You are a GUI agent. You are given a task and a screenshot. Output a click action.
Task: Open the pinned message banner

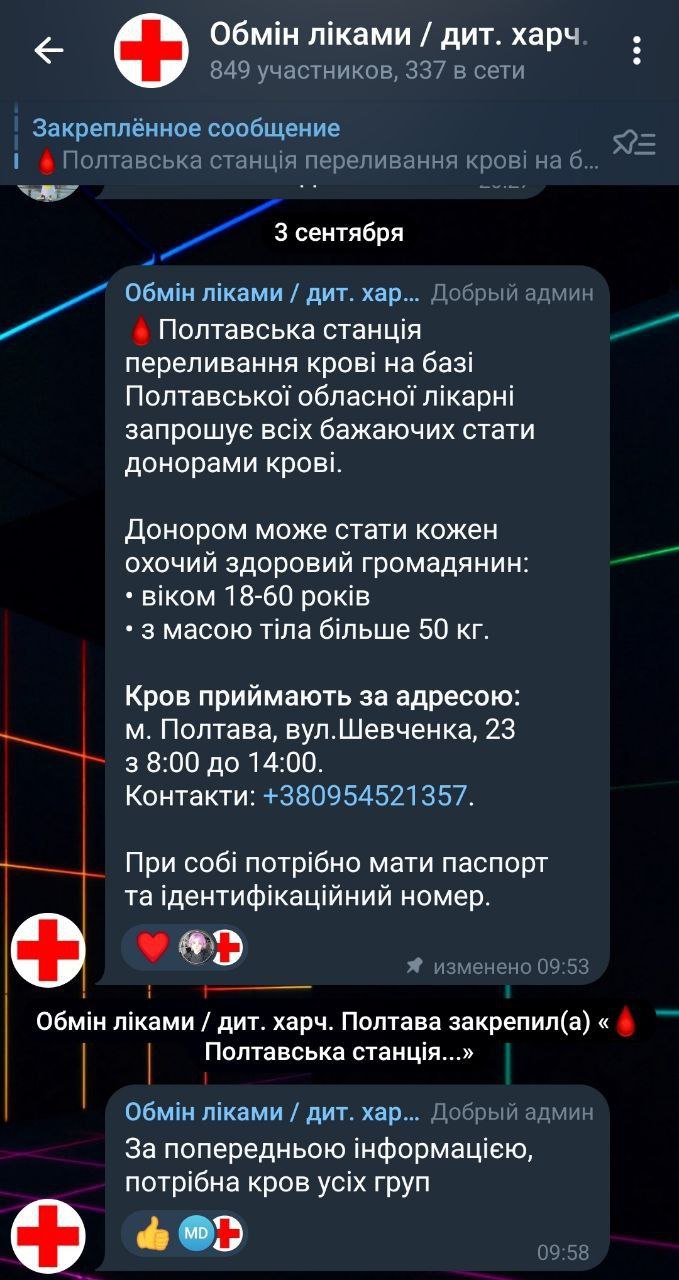tap(315, 144)
